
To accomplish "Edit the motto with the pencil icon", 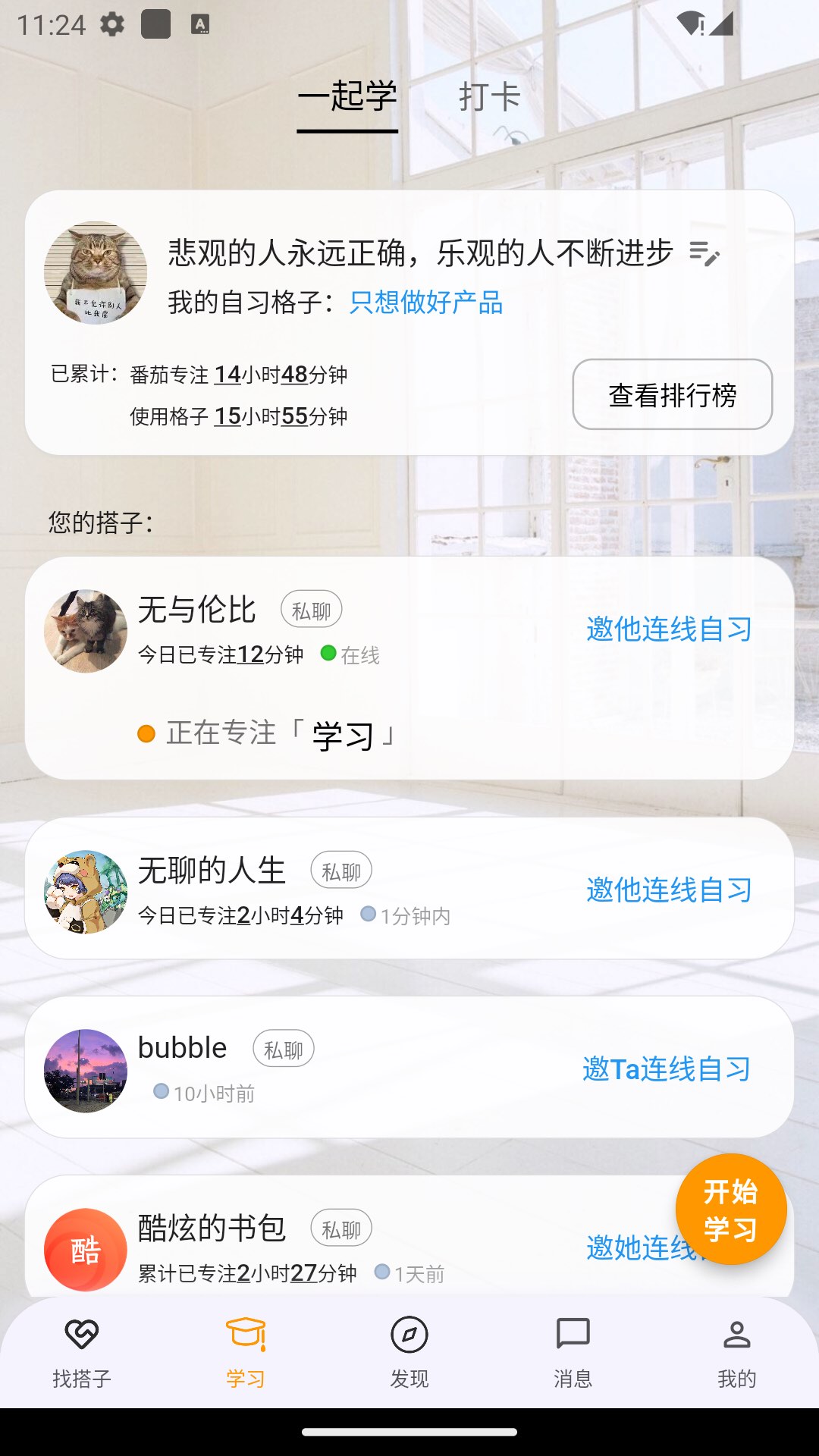I will [704, 253].
